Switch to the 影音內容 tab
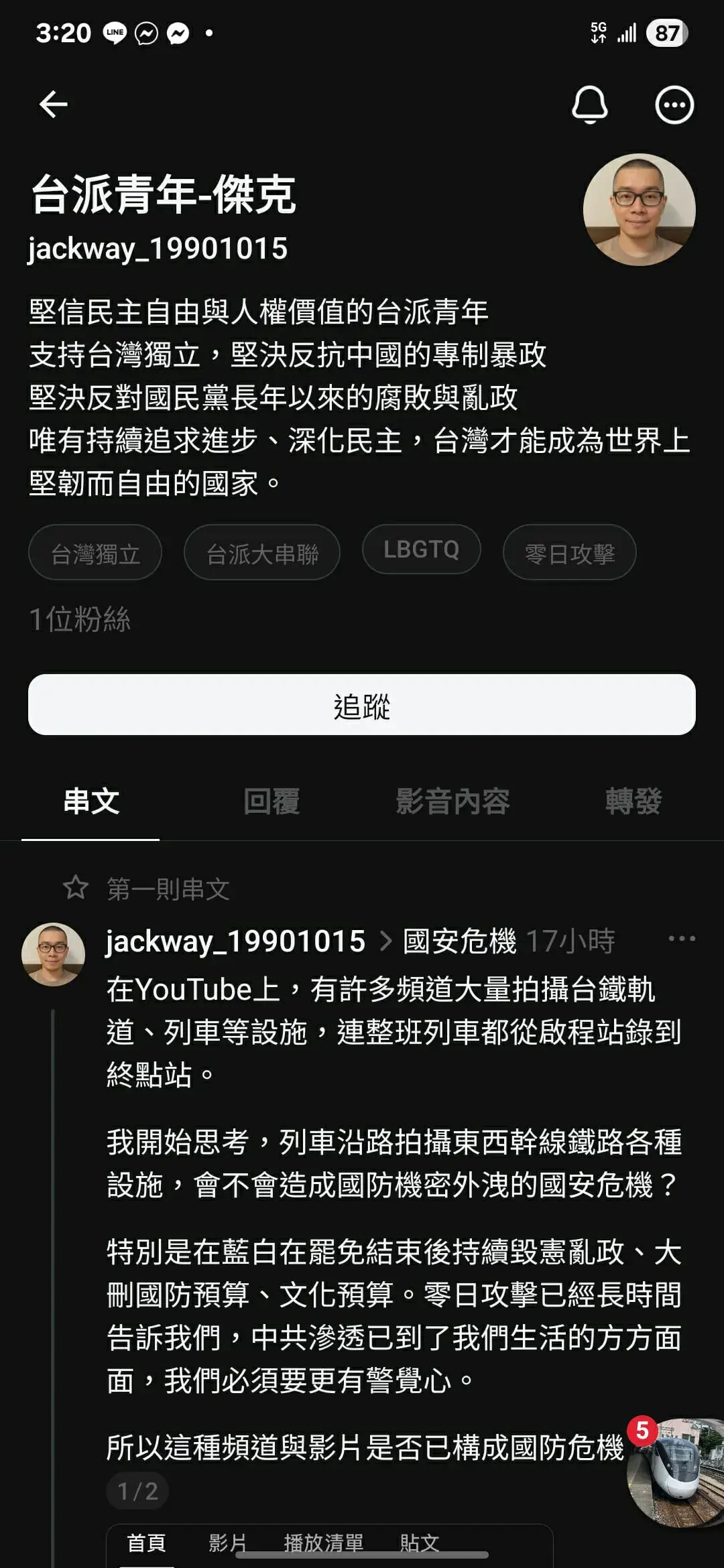Viewport: 724px width, 1568px height. (452, 801)
